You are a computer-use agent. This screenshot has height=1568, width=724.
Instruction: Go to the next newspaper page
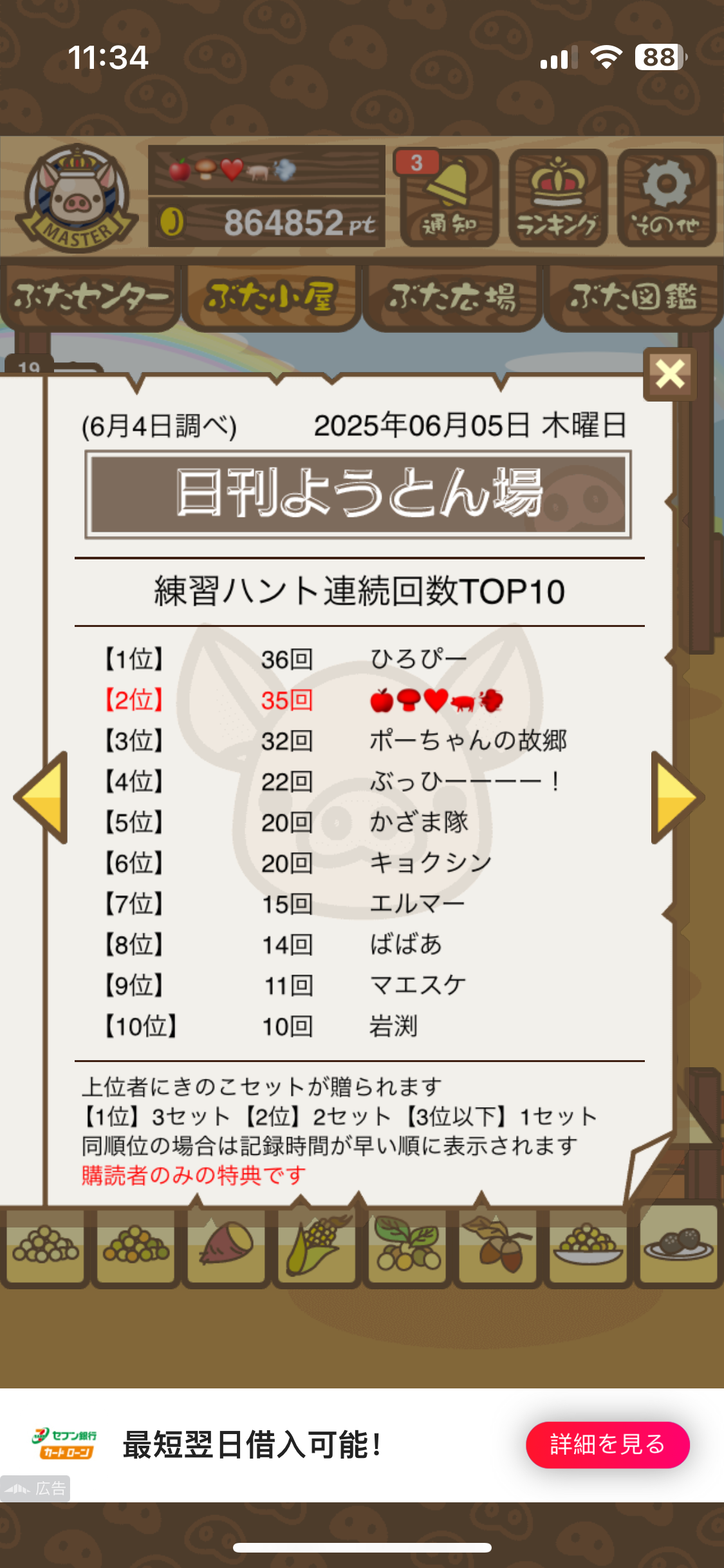676,797
